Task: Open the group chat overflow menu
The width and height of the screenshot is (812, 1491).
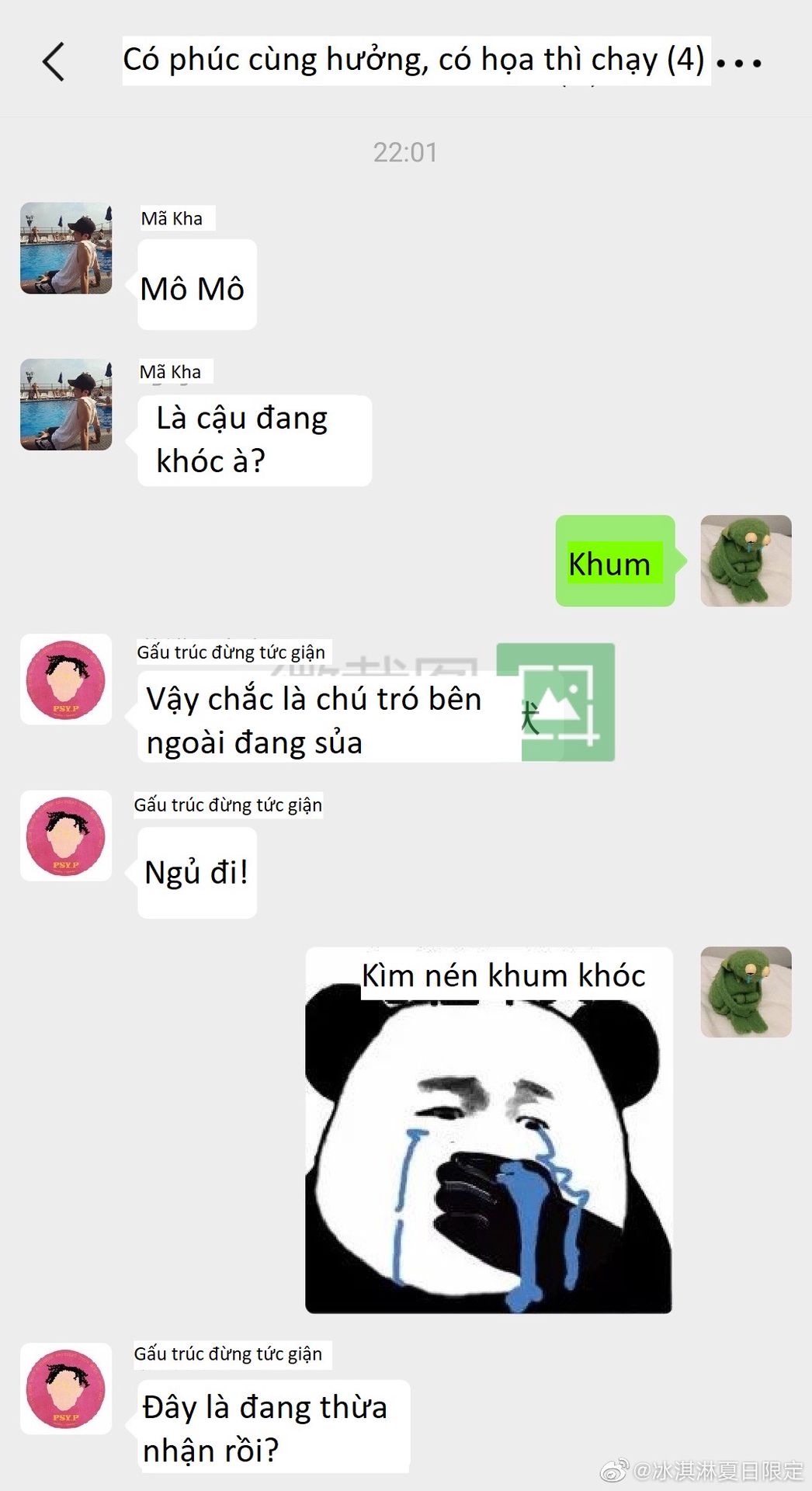Action: [x=738, y=62]
